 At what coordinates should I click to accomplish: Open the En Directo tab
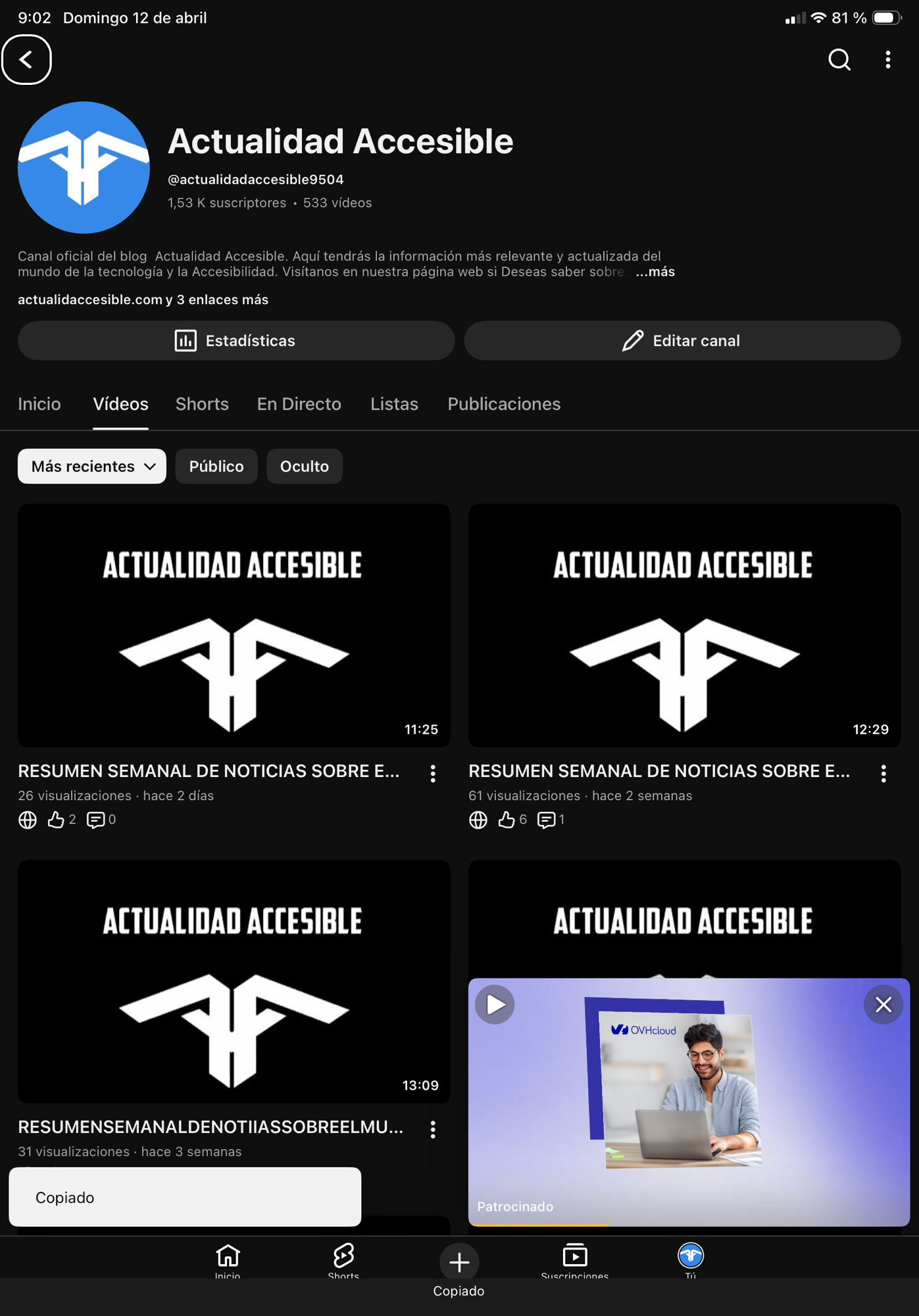click(x=299, y=404)
